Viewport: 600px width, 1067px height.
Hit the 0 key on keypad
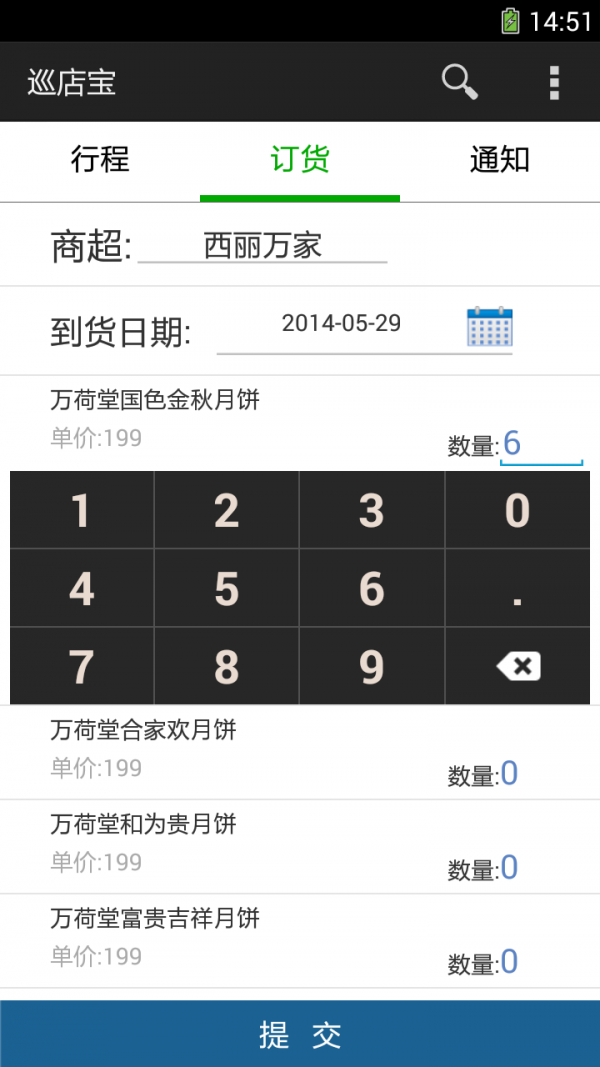pyautogui.click(x=517, y=511)
